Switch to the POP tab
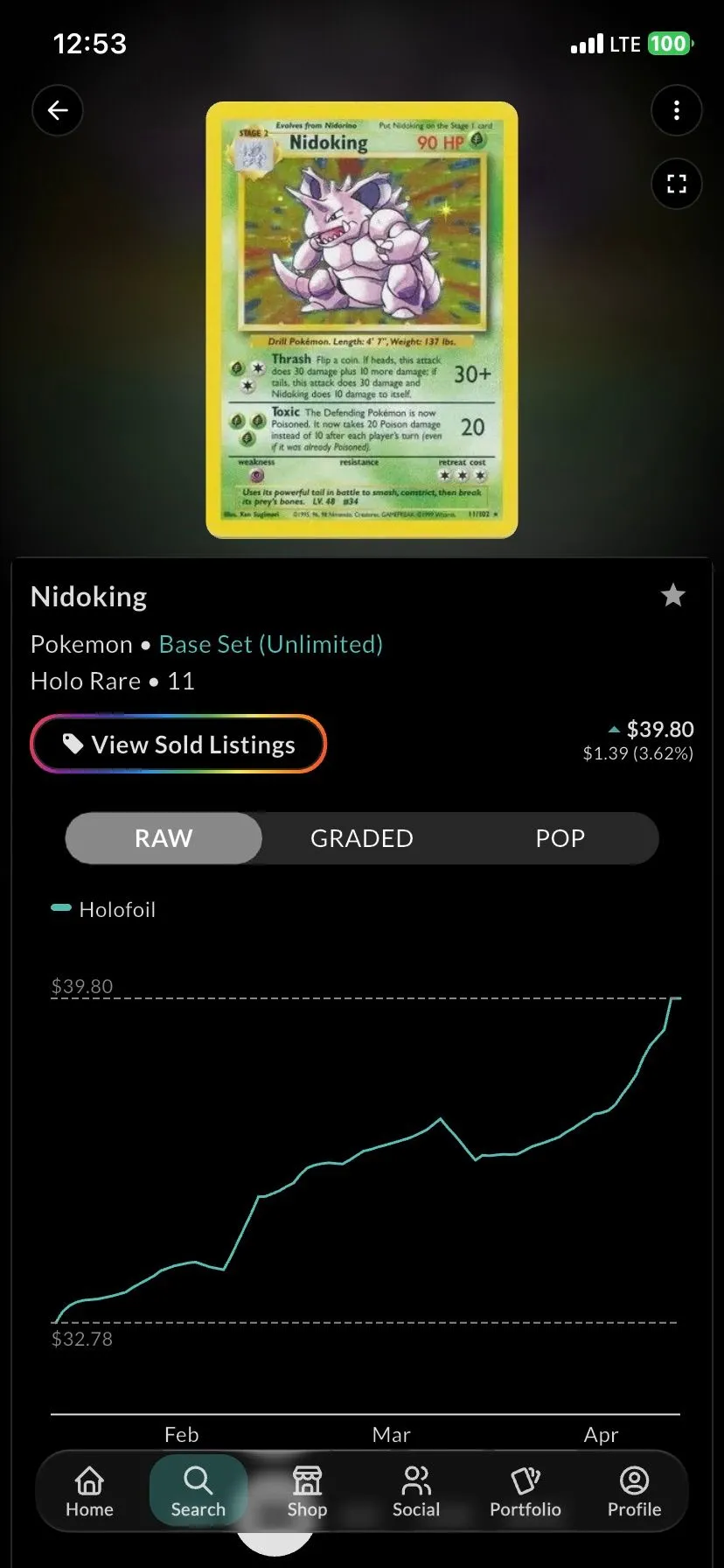The height and width of the screenshot is (1568, 724). tap(560, 838)
